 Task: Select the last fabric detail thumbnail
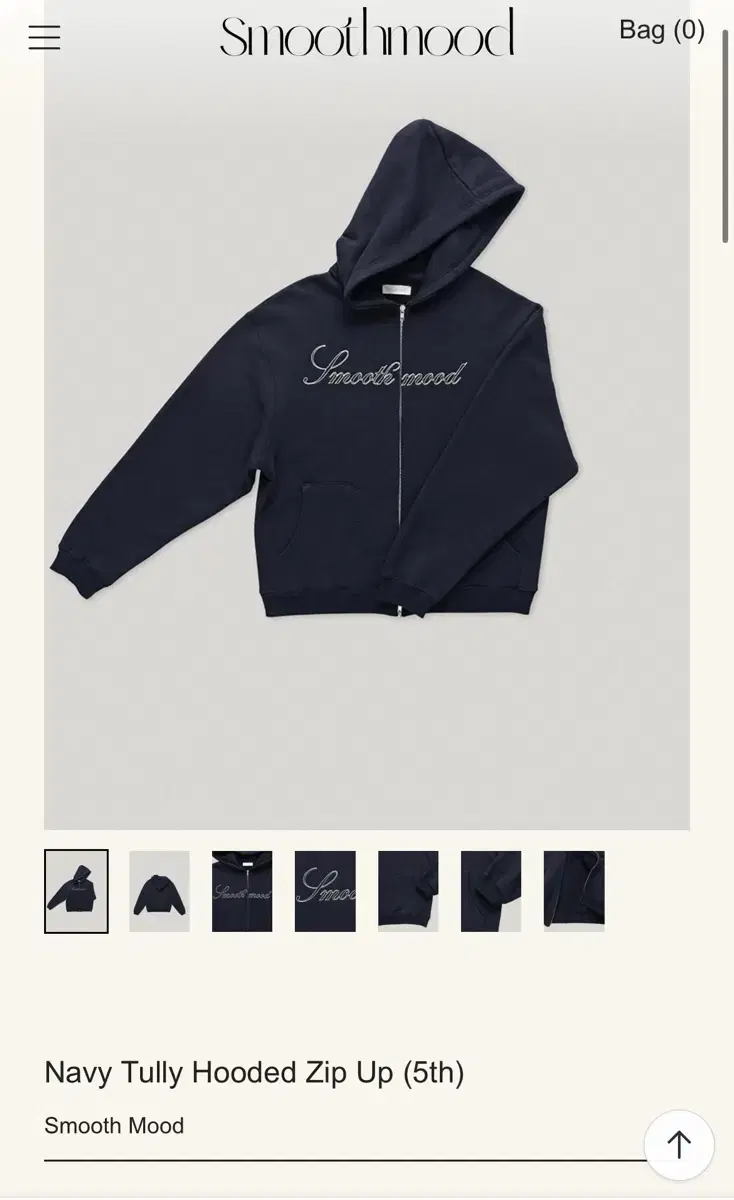[x=573, y=890]
